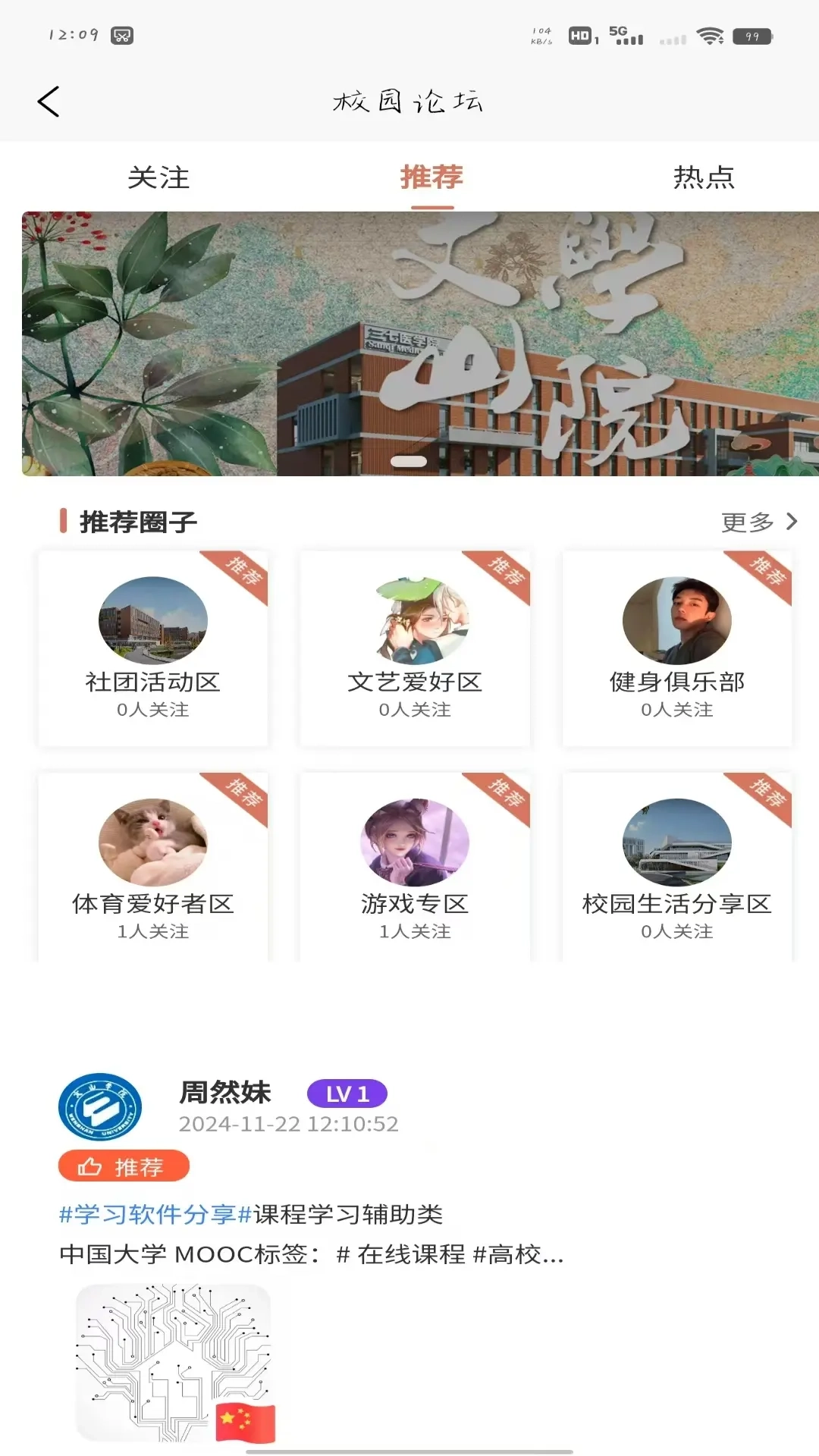Tap the back arrow to leave the forum
The height and width of the screenshot is (1456, 819).
click(x=48, y=101)
